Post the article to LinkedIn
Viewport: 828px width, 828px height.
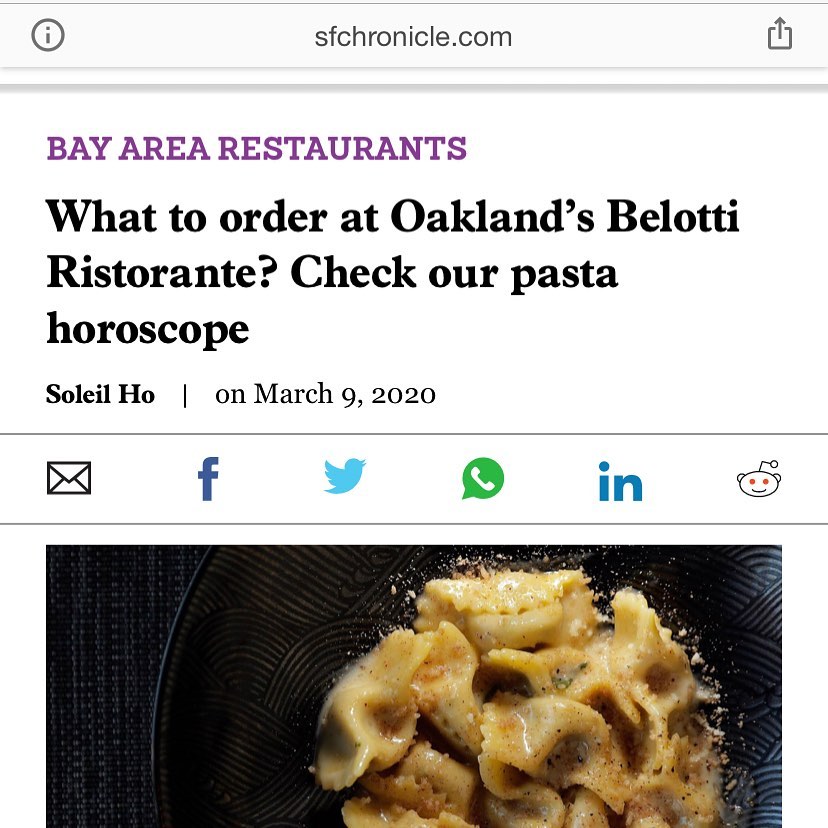[620, 481]
